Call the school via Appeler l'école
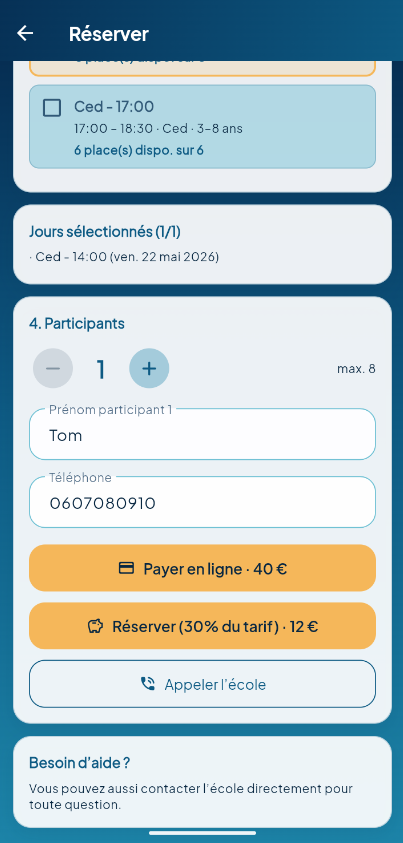This screenshot has width=403, height=843. click(202, 684)
